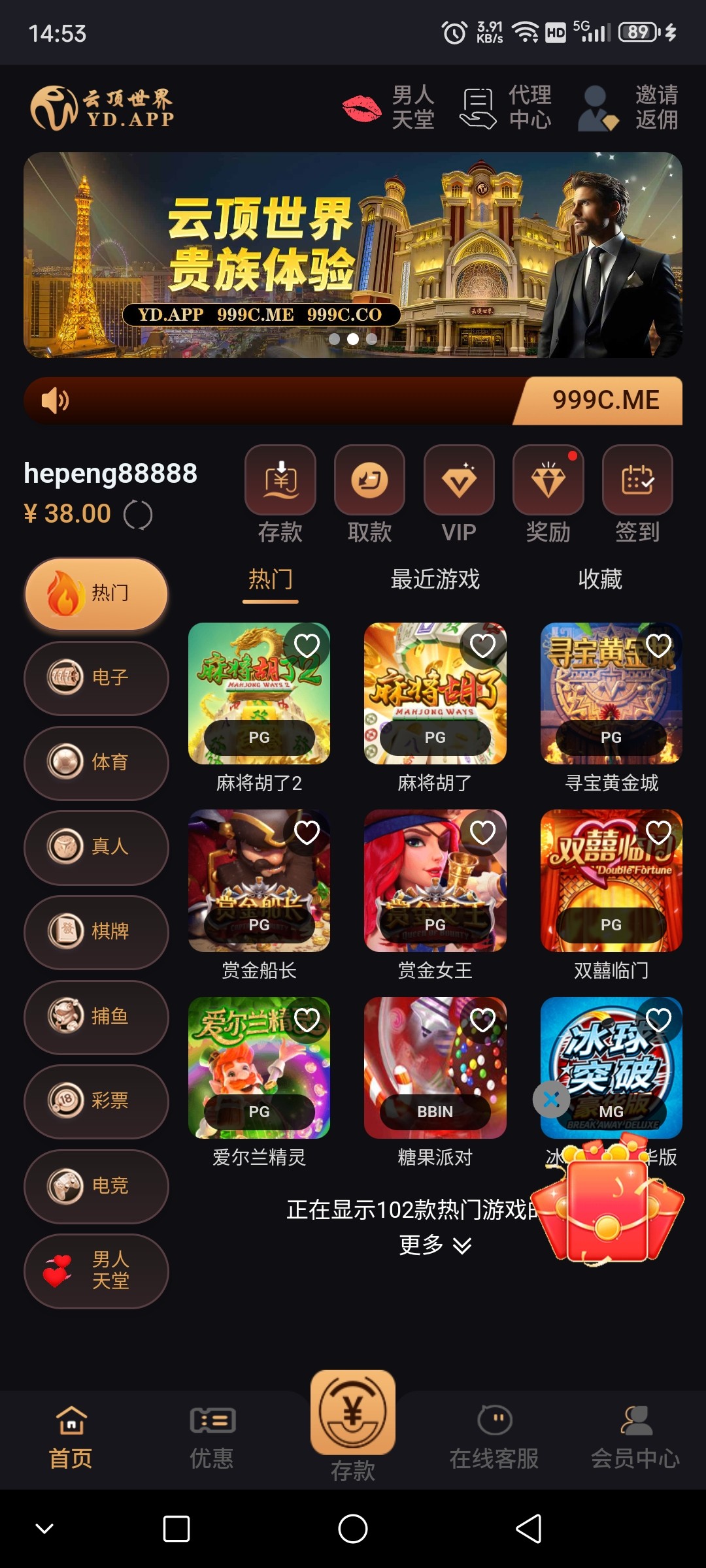Screen dimensions: 706x1568
Task: Open 邀请返佣 in the header
Action: 629,108
